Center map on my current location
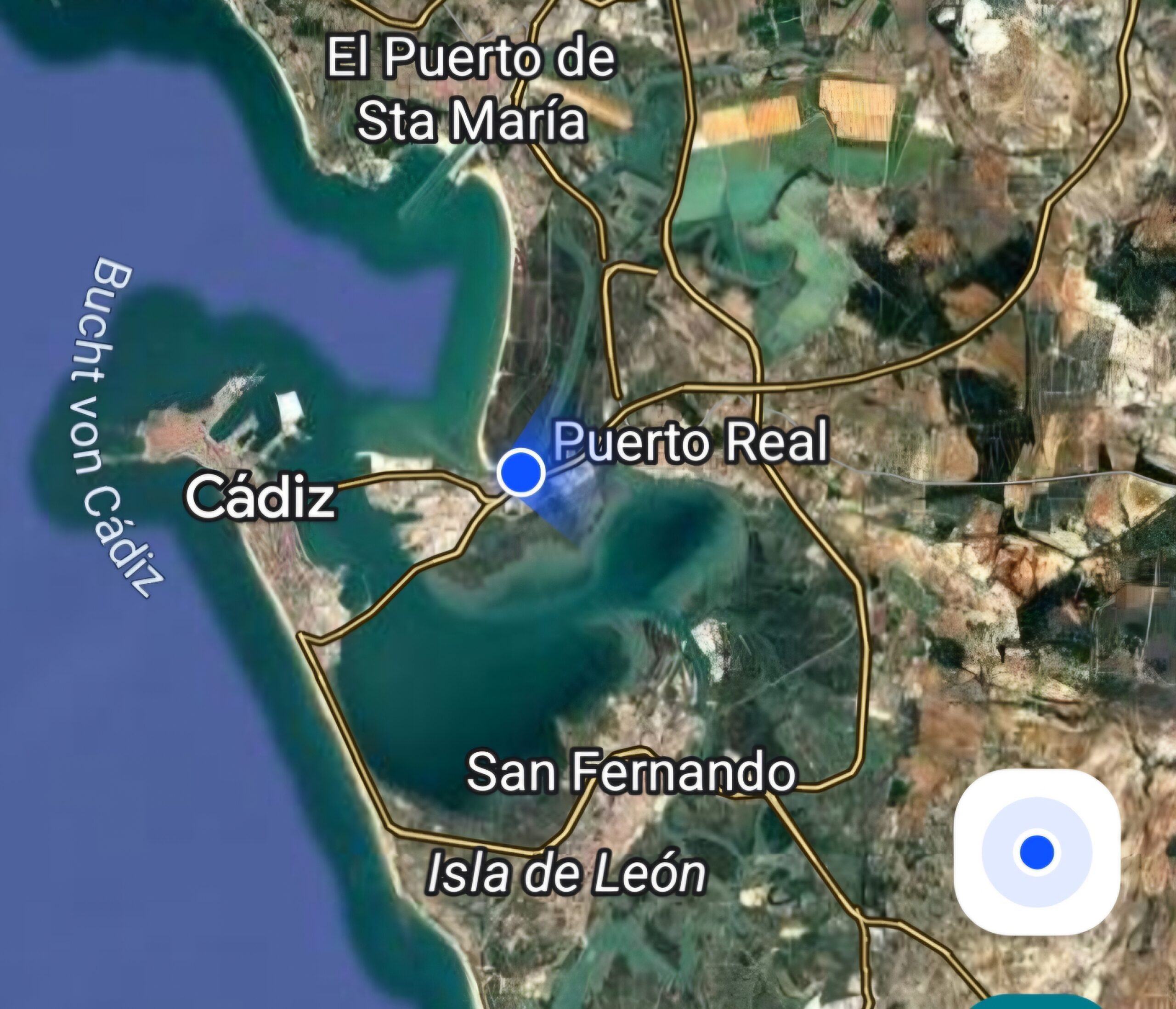This screenshot has height=1009, width=1176. click(x=1036, y=852)
